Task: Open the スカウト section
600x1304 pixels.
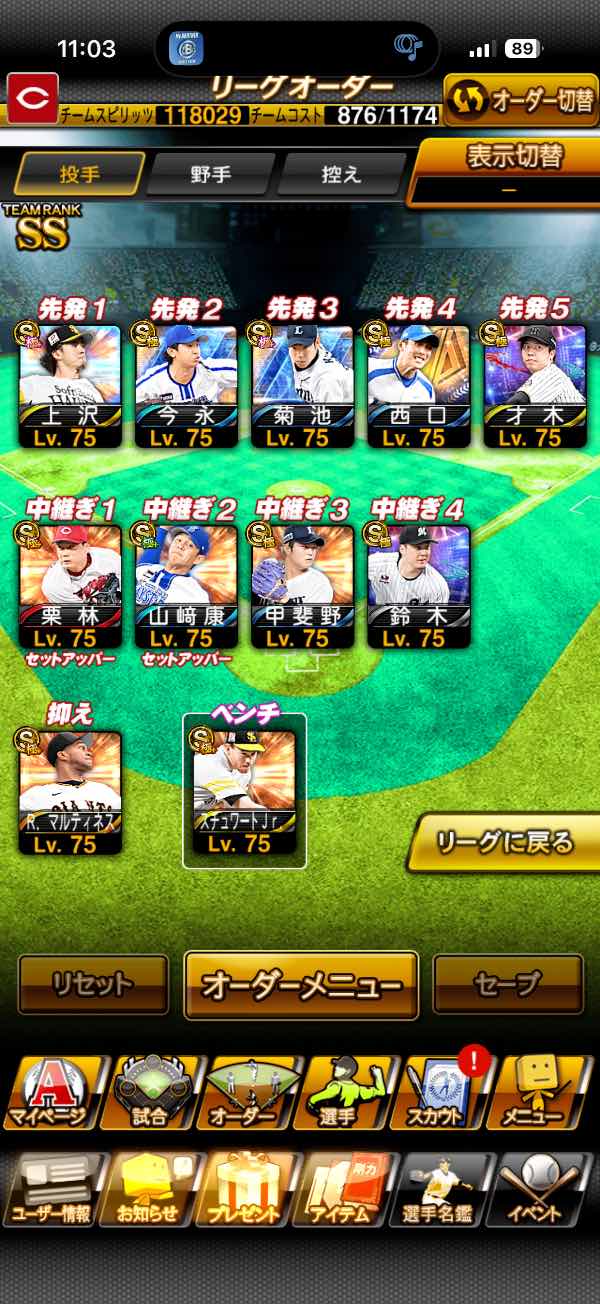Action: [x=445, y=1092]
